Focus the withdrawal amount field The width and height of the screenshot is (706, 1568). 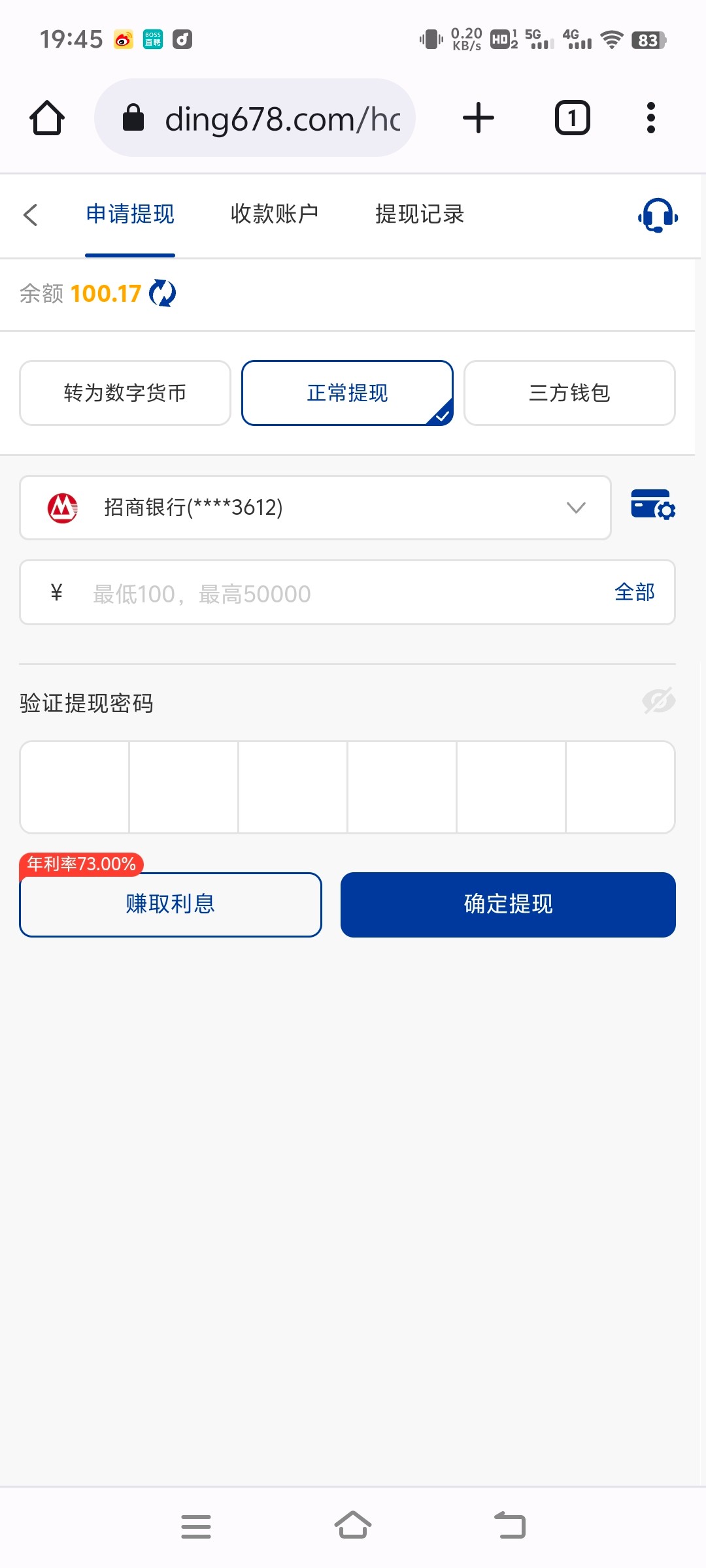pos(347,593)
